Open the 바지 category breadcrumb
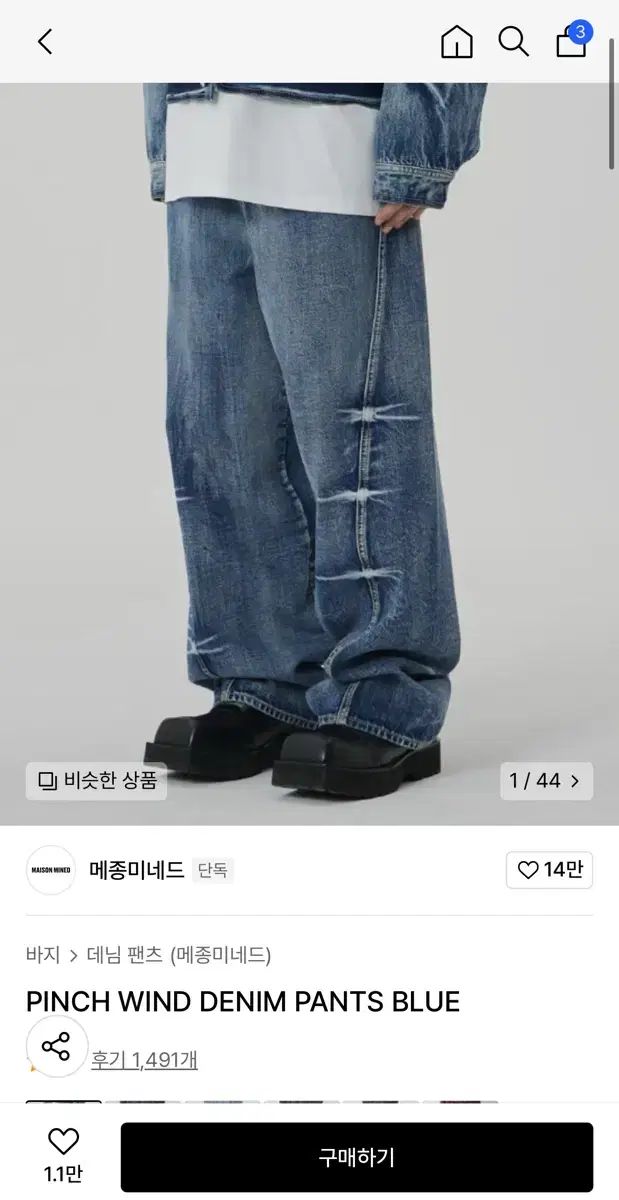 [43, 955]
